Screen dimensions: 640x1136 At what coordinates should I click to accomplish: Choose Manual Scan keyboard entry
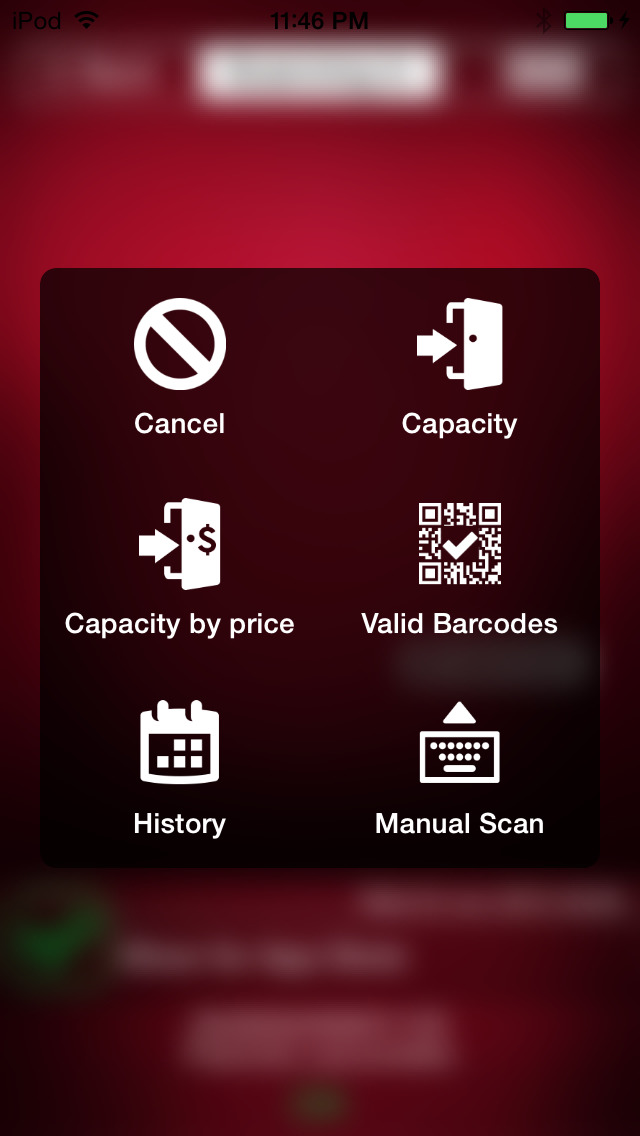460,769
